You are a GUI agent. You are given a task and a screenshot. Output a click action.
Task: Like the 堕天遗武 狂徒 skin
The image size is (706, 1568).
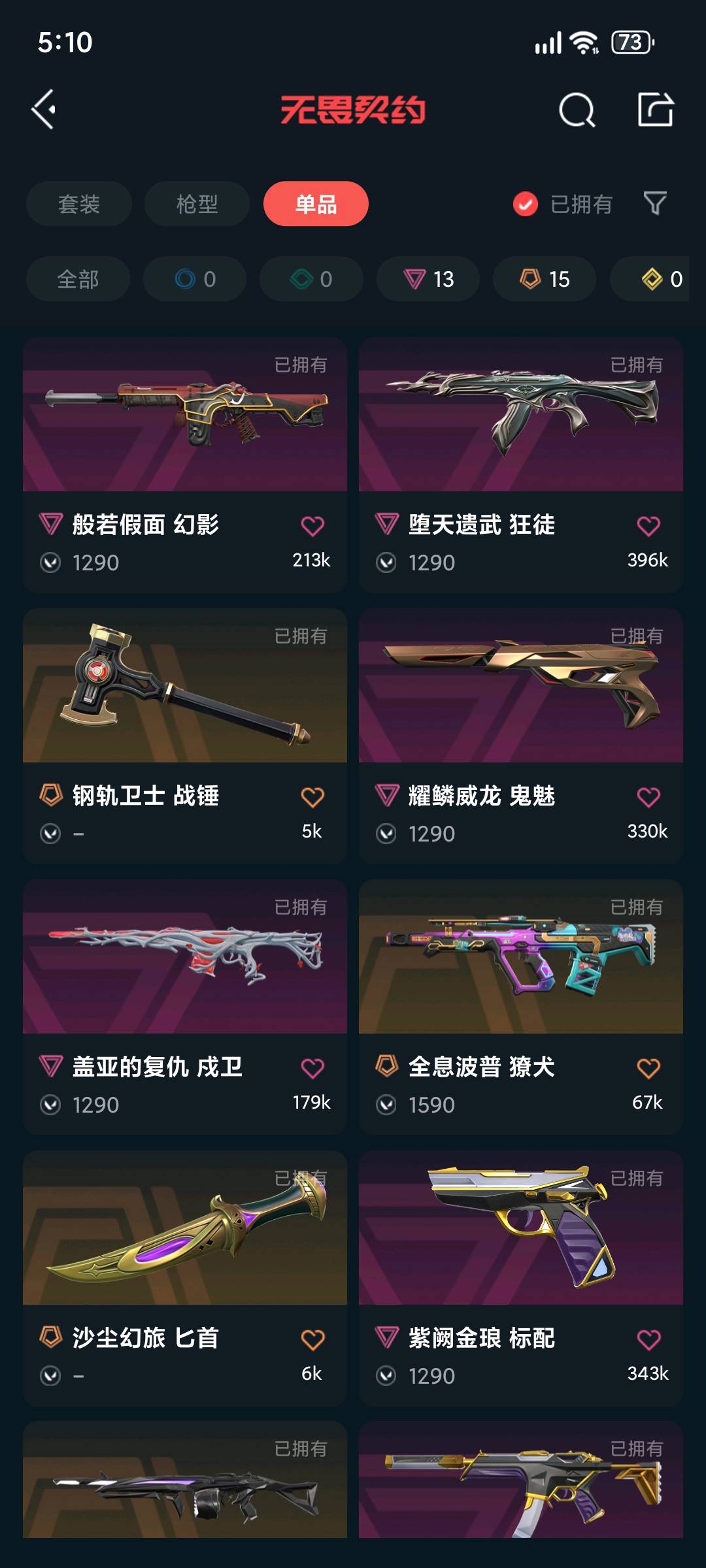pos(648,526)
